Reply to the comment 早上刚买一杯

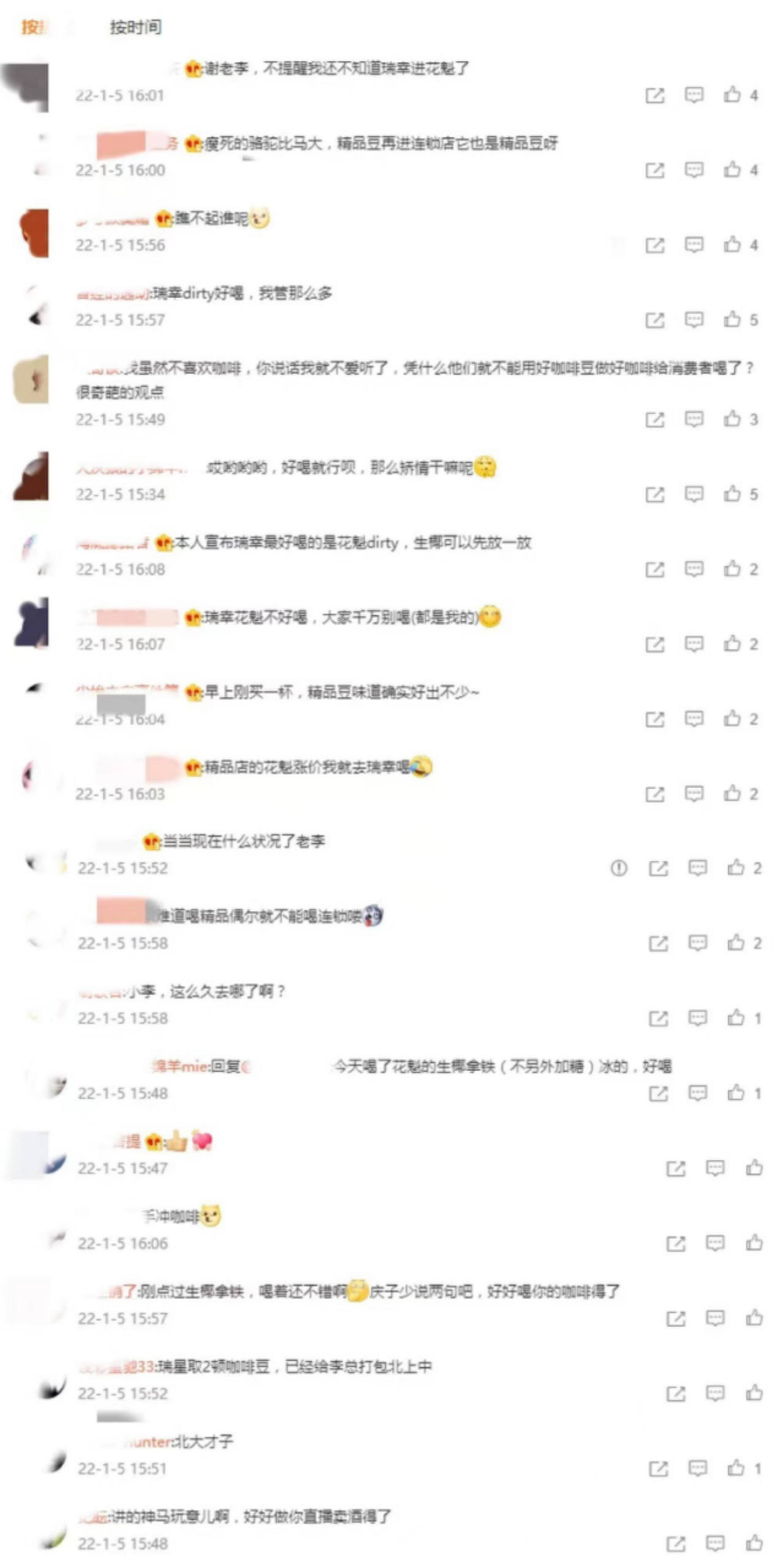tap(694, 718)
